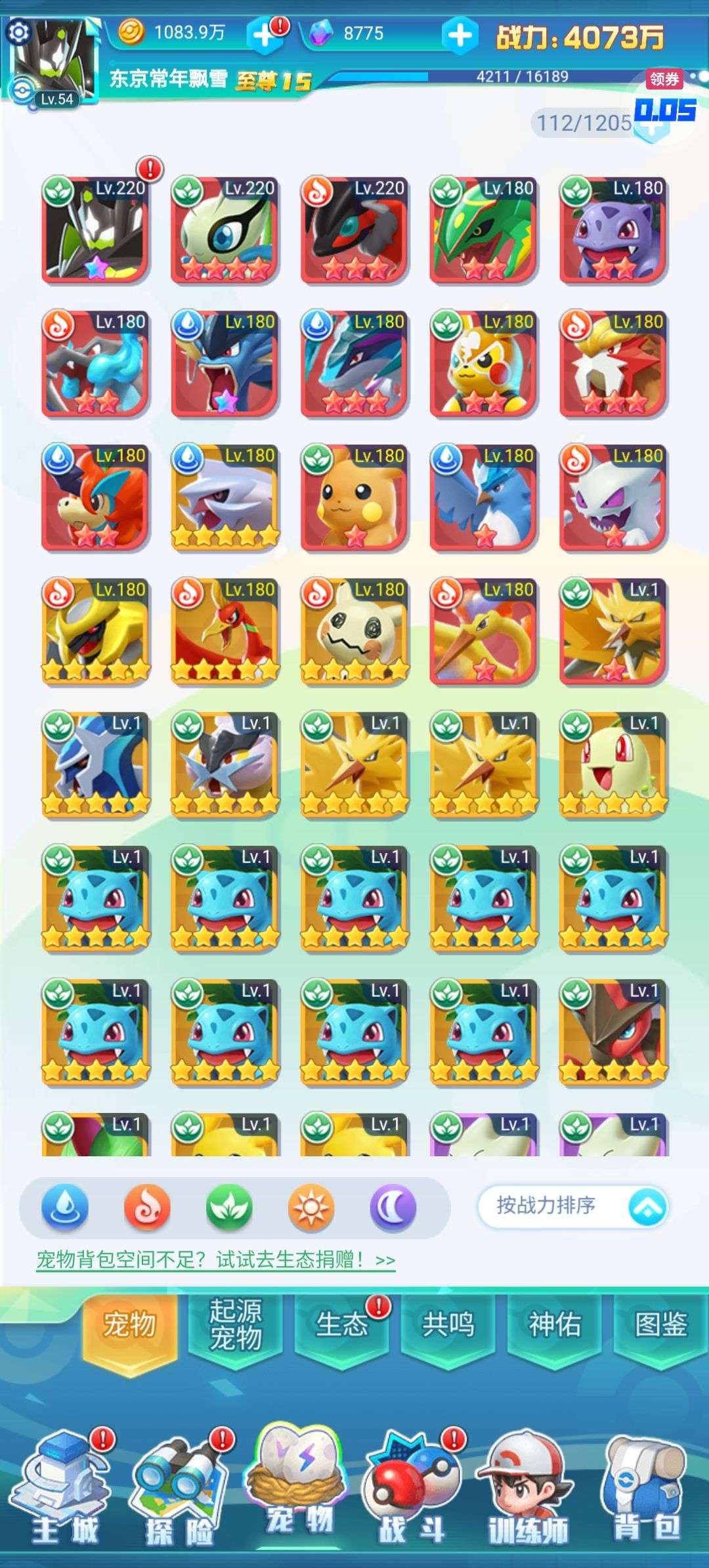709x1568 pixels.
Task: Filter pets by water type
Action: (65, 1208)
